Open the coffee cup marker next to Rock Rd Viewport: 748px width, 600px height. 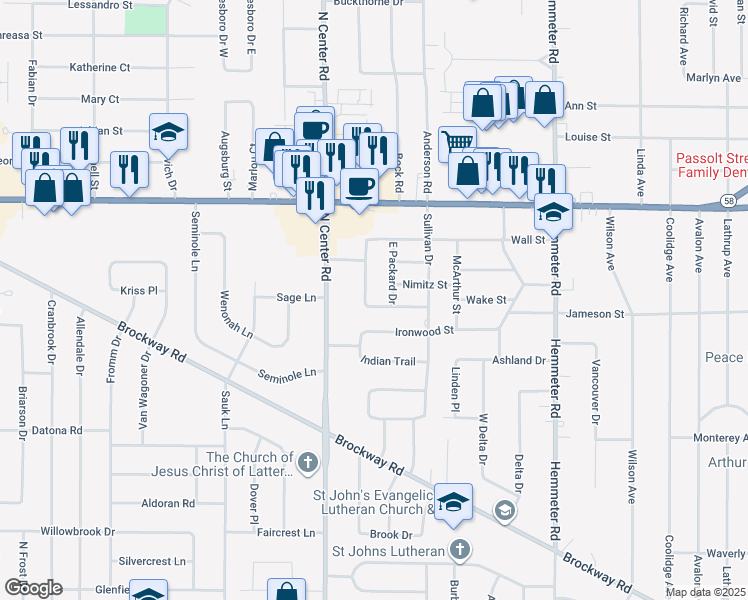tap(359, 188)
